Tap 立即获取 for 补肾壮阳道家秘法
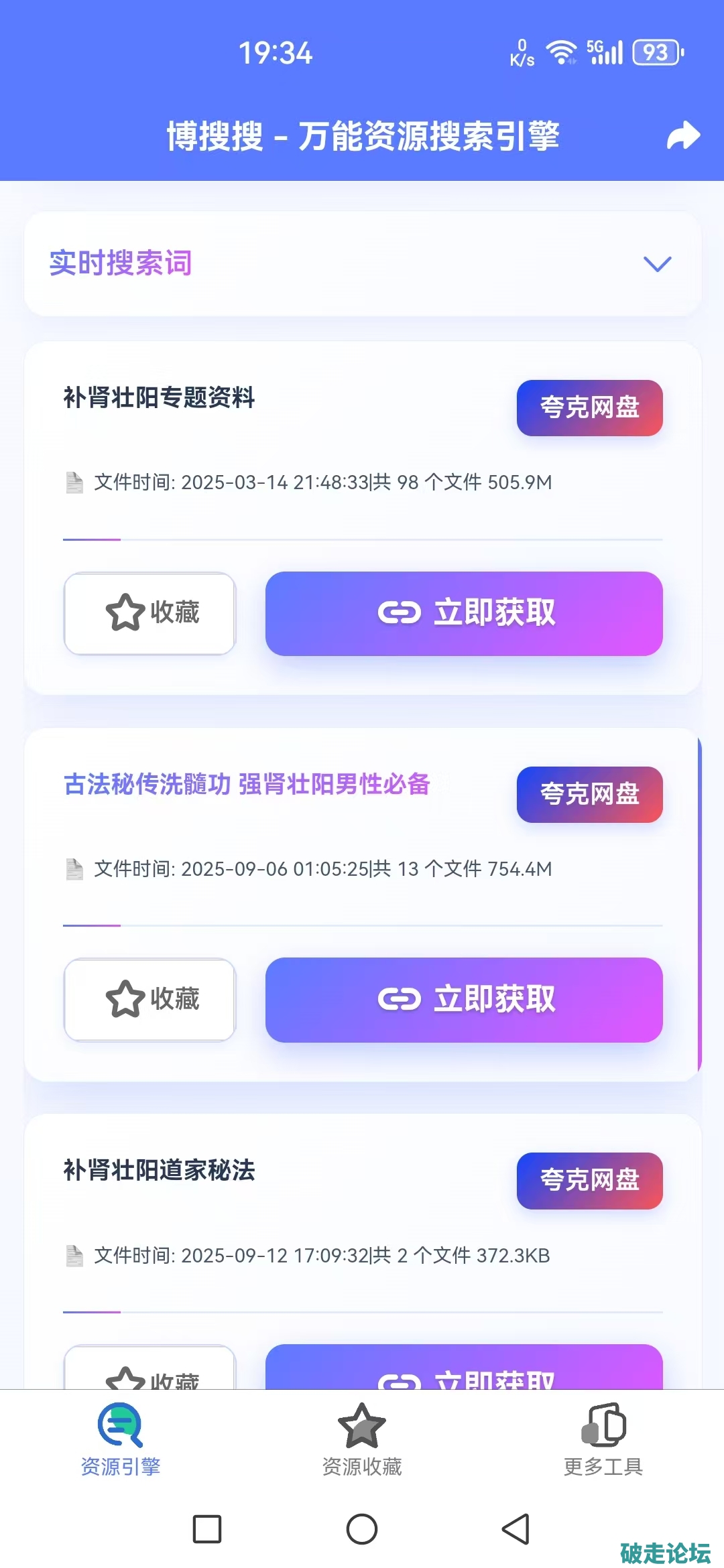The height and width of the screenshot is (1568, 724). pyautogui.click(x=464, y=1370)
